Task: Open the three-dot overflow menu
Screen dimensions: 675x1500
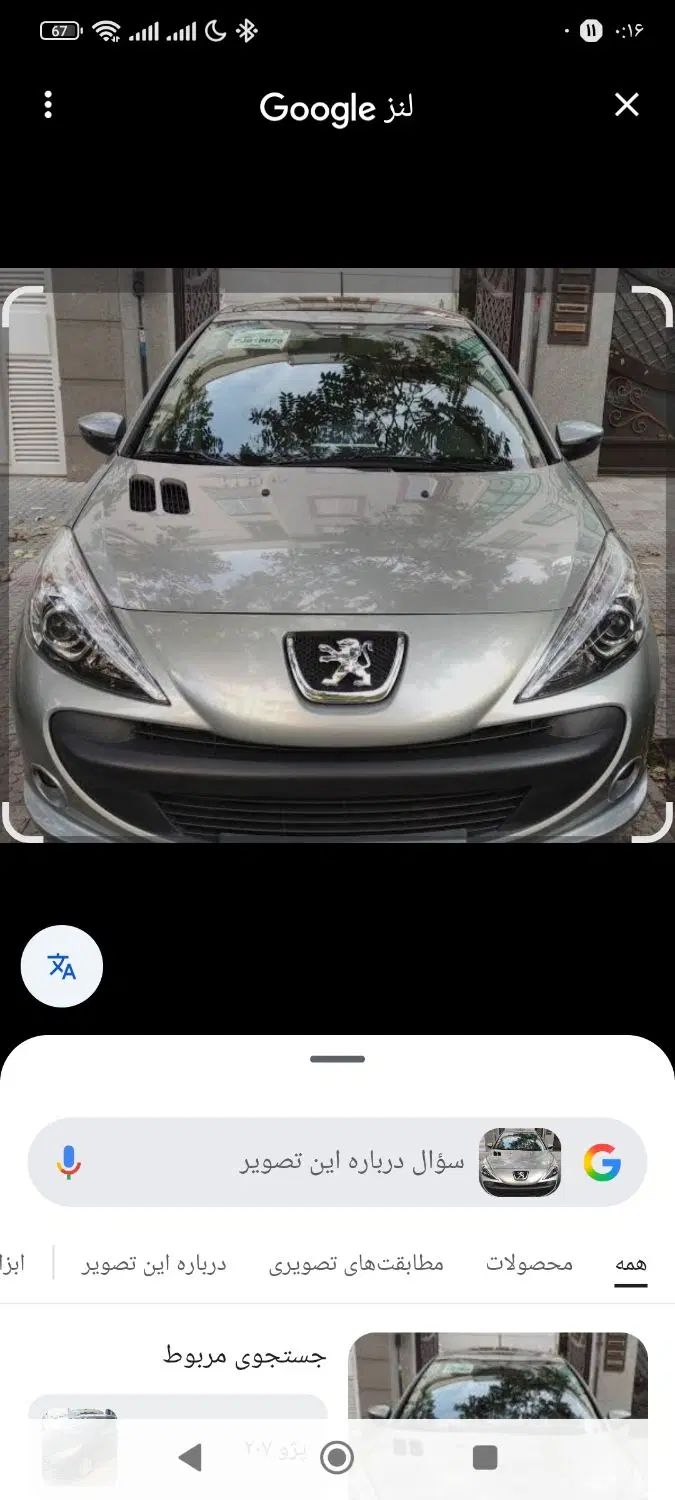Action: coord(48,105)
